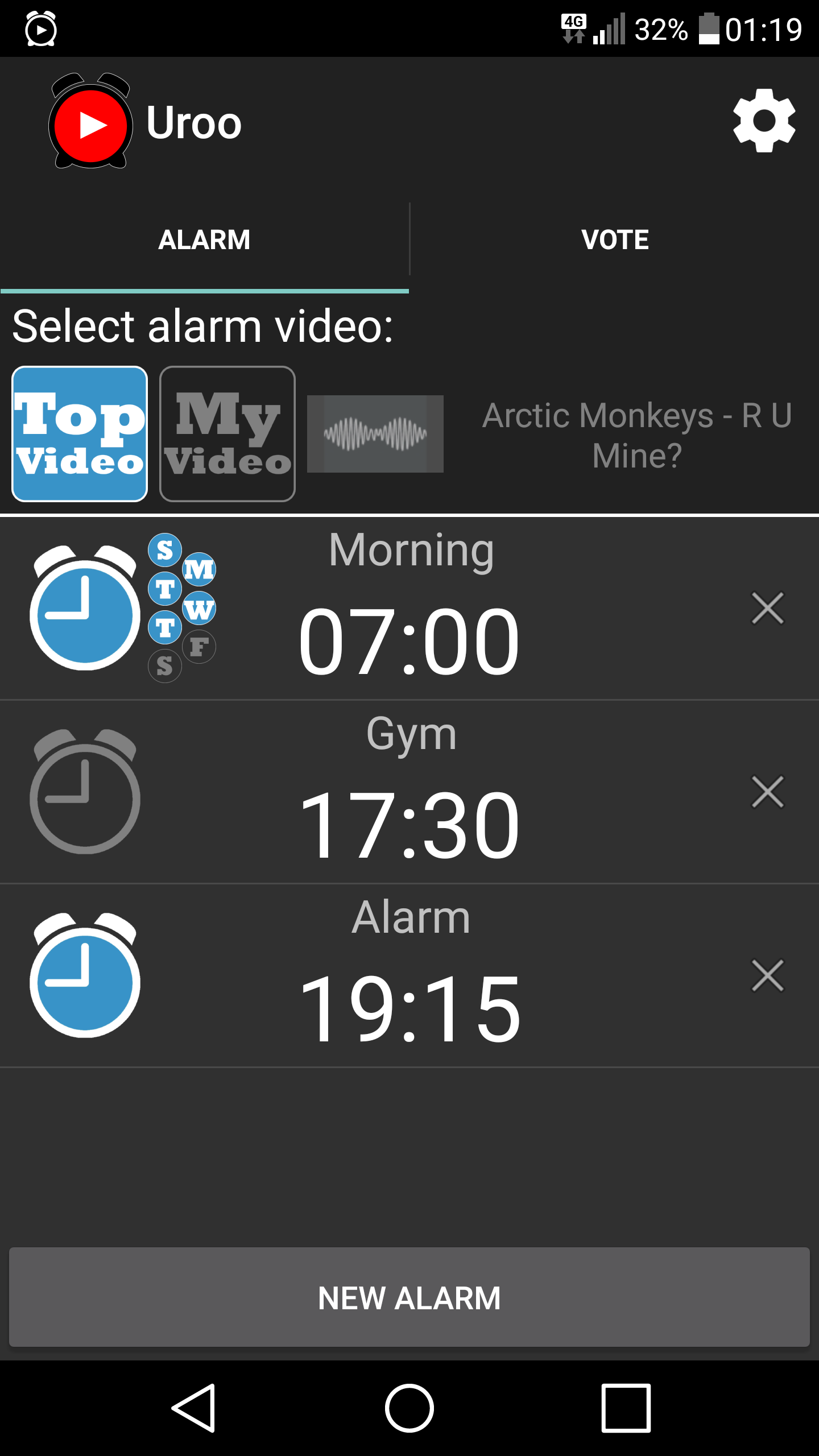The height and width of the screenshot is (1456, 819).
Task: Toggle the Morning alarm clock icon
Action: tap(85, 608)
